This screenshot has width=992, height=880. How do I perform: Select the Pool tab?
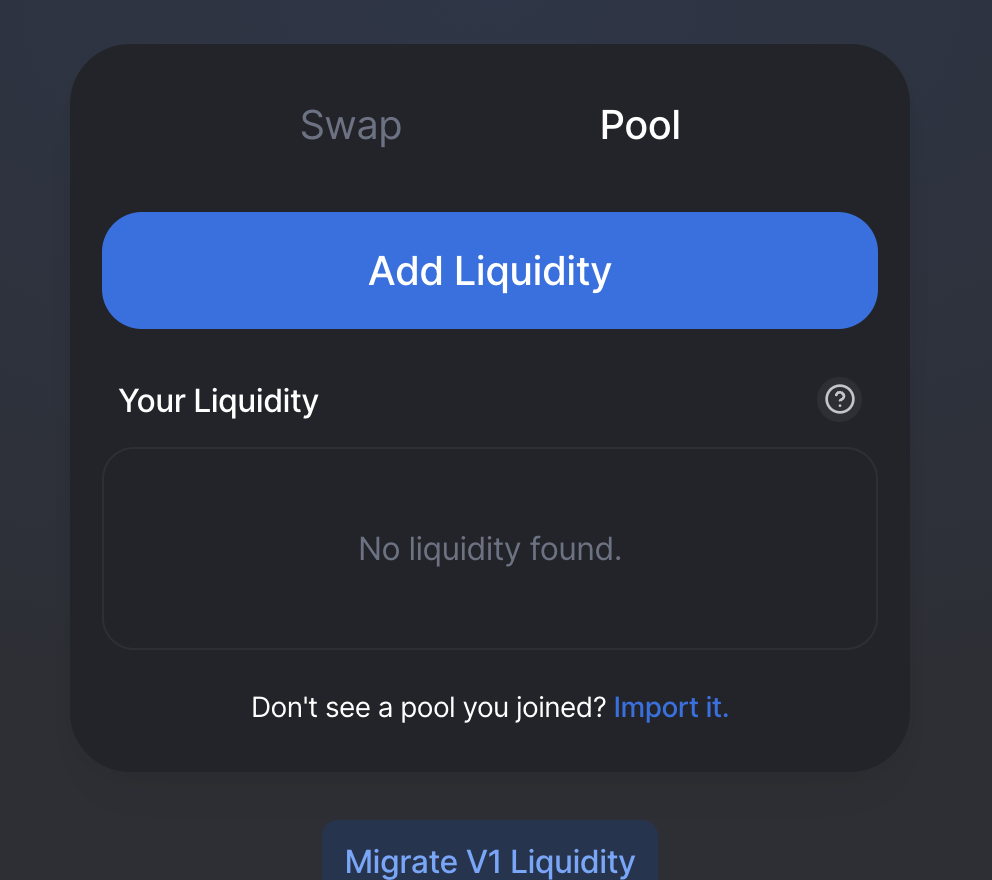pyautogui.click(x=640, y=126)
